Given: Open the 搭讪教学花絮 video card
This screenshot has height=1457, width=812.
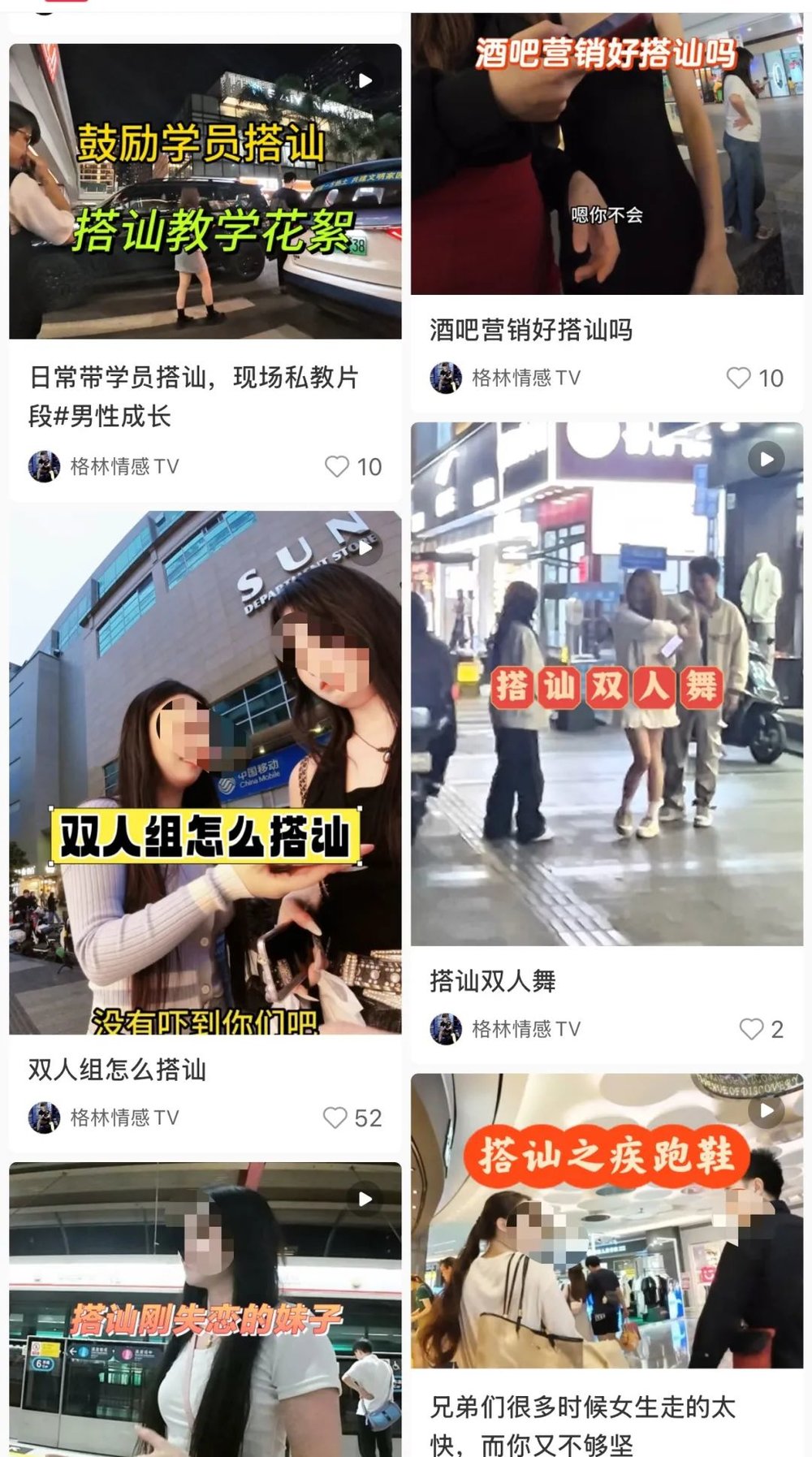Looking at the screenshot, I should point(205,192).
